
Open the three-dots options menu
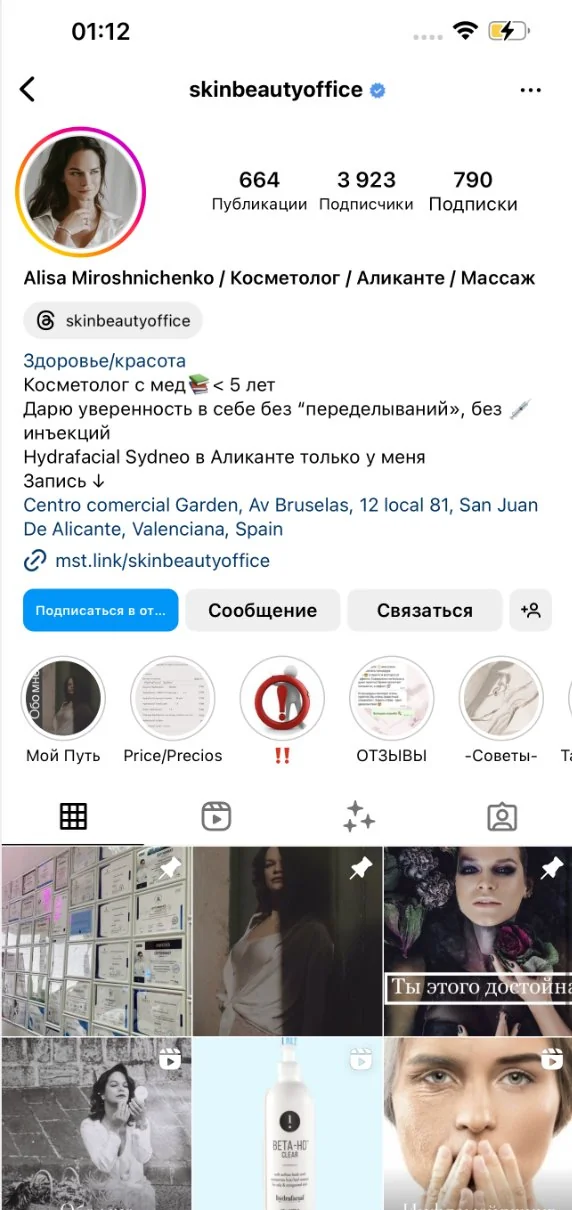(530, 90)
